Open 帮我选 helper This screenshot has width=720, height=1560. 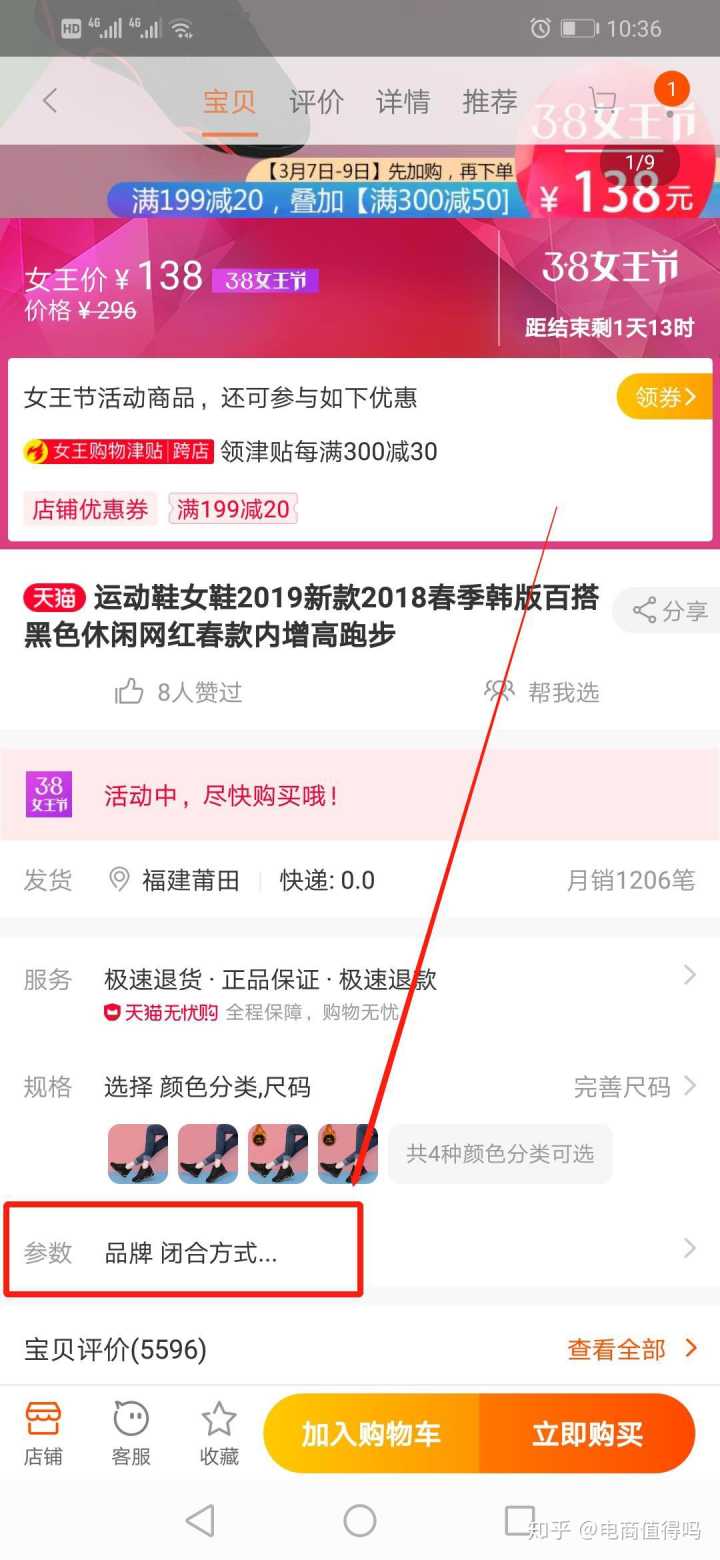(542, 692)
